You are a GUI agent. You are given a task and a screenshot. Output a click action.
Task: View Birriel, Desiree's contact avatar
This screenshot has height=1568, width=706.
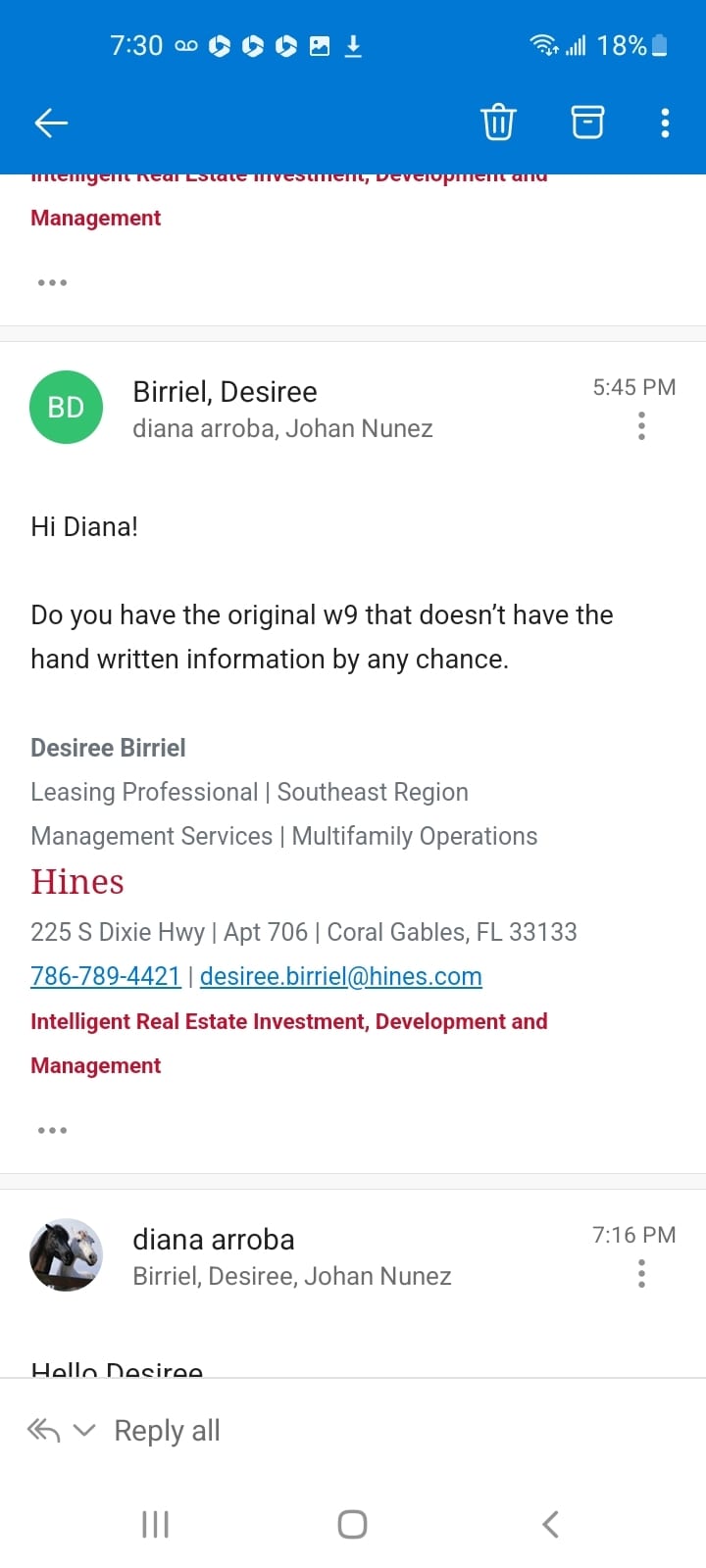[x=67, y=407]
